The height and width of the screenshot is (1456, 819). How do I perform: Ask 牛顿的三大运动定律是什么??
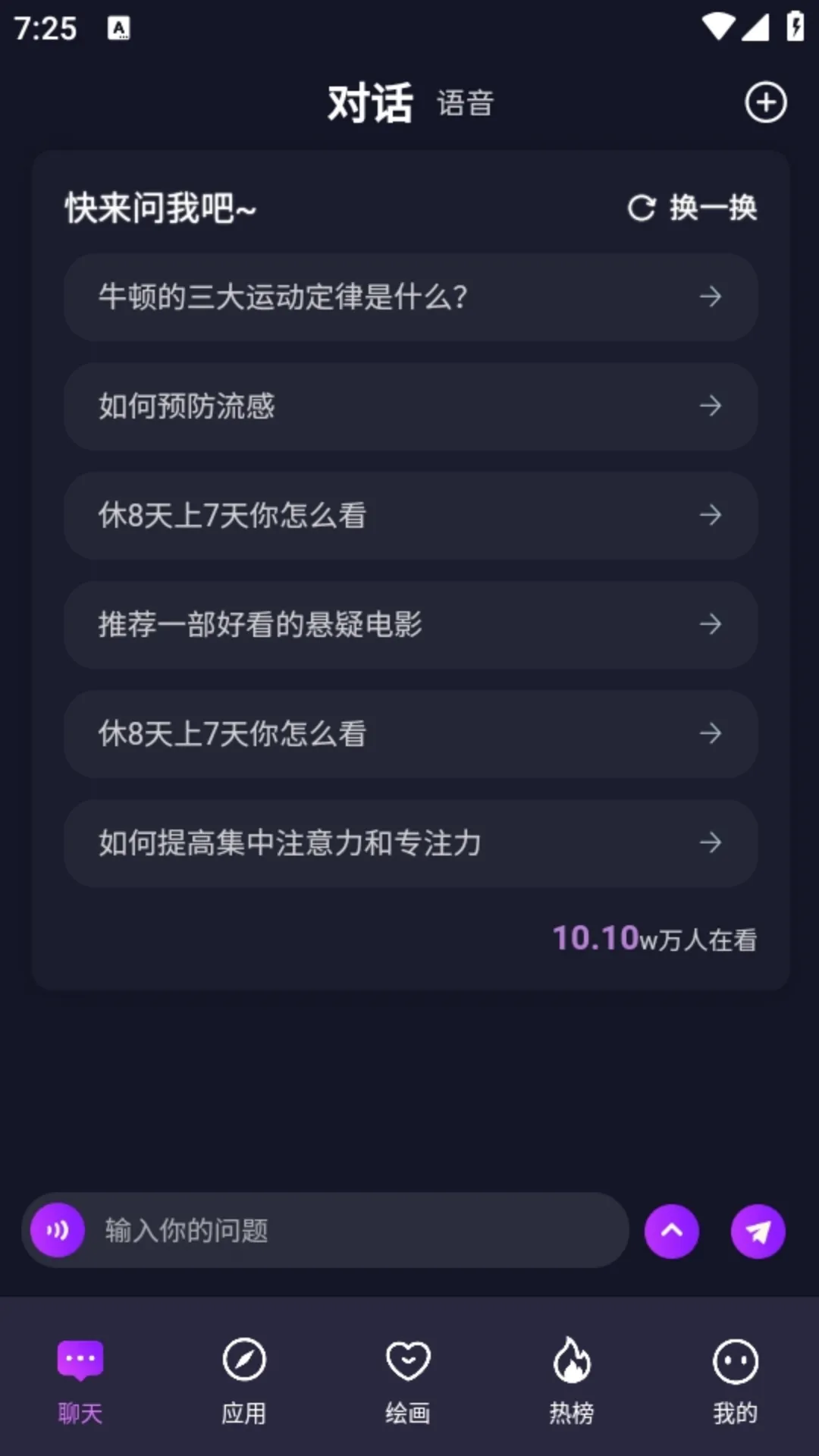pos(410,297)
